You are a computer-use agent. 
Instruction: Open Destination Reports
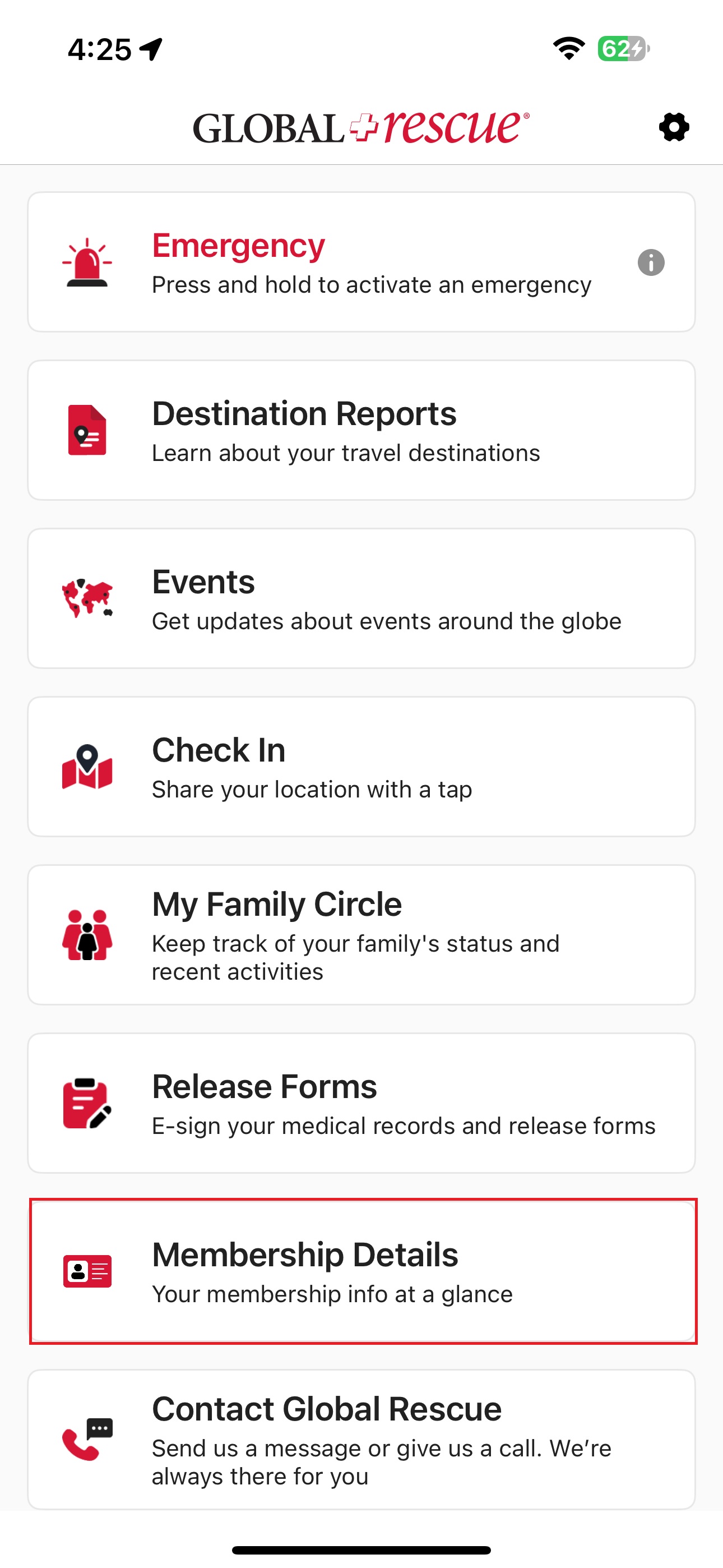tap(361, 430)
